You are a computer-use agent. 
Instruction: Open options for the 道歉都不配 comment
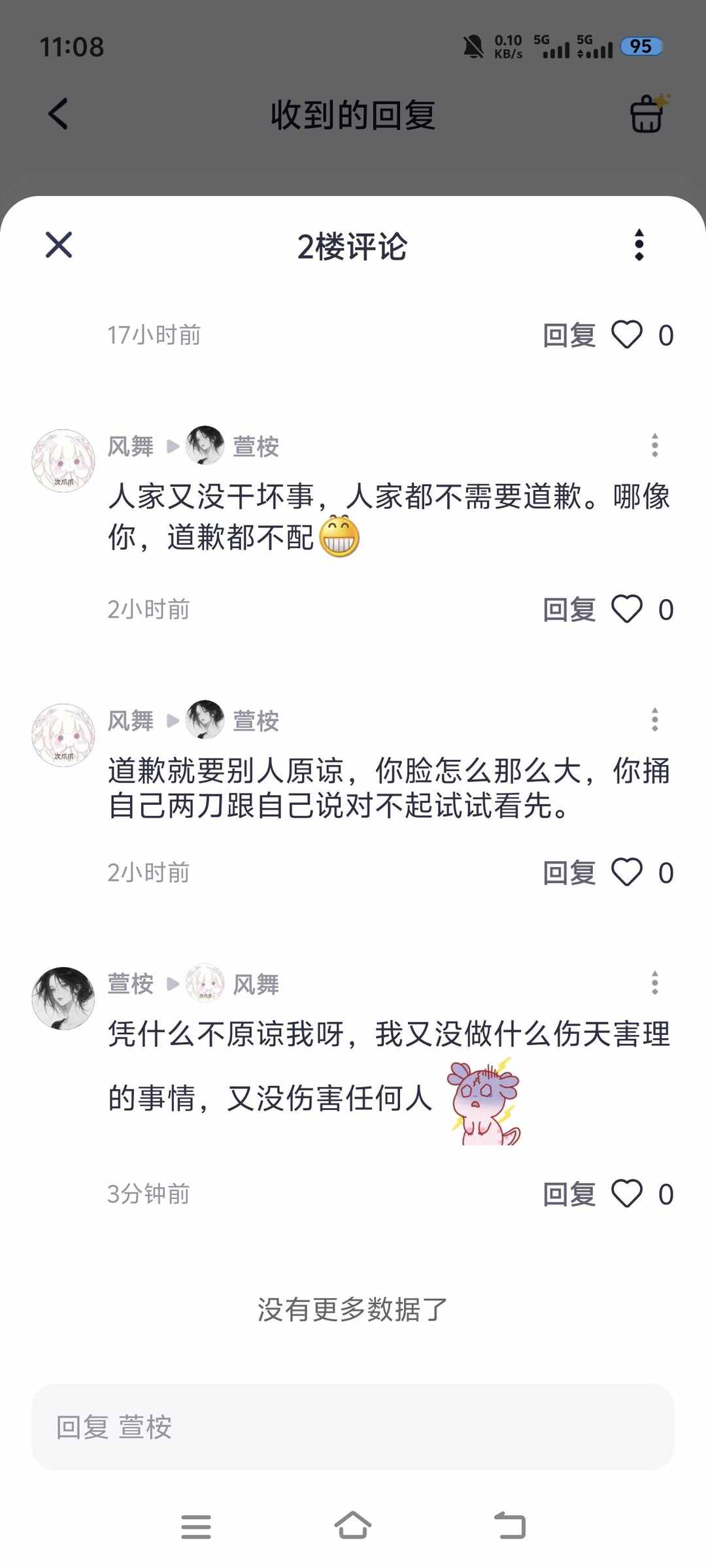point(654,446)
